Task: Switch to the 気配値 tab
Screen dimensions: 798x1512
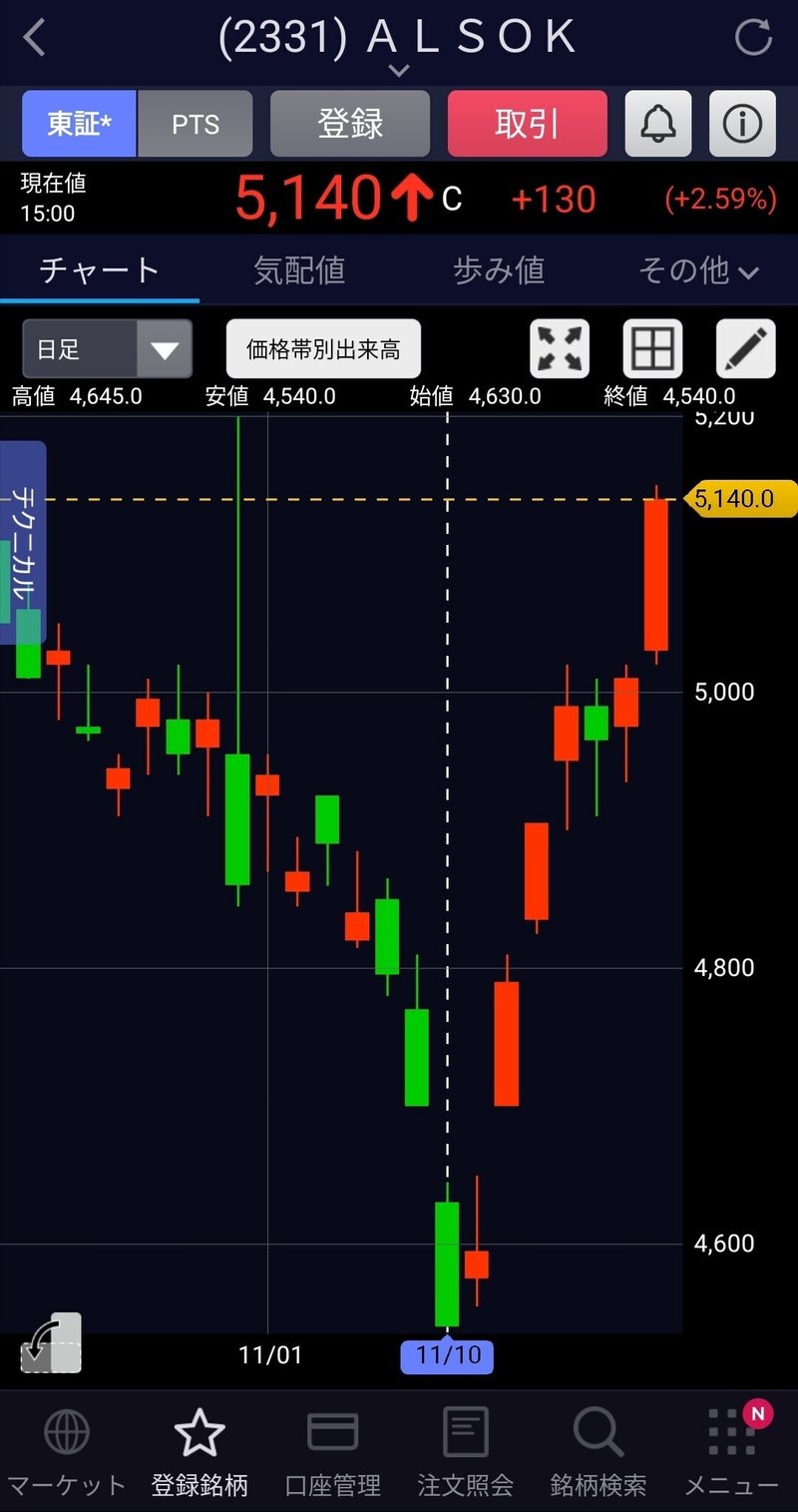Action: (299, 270)
